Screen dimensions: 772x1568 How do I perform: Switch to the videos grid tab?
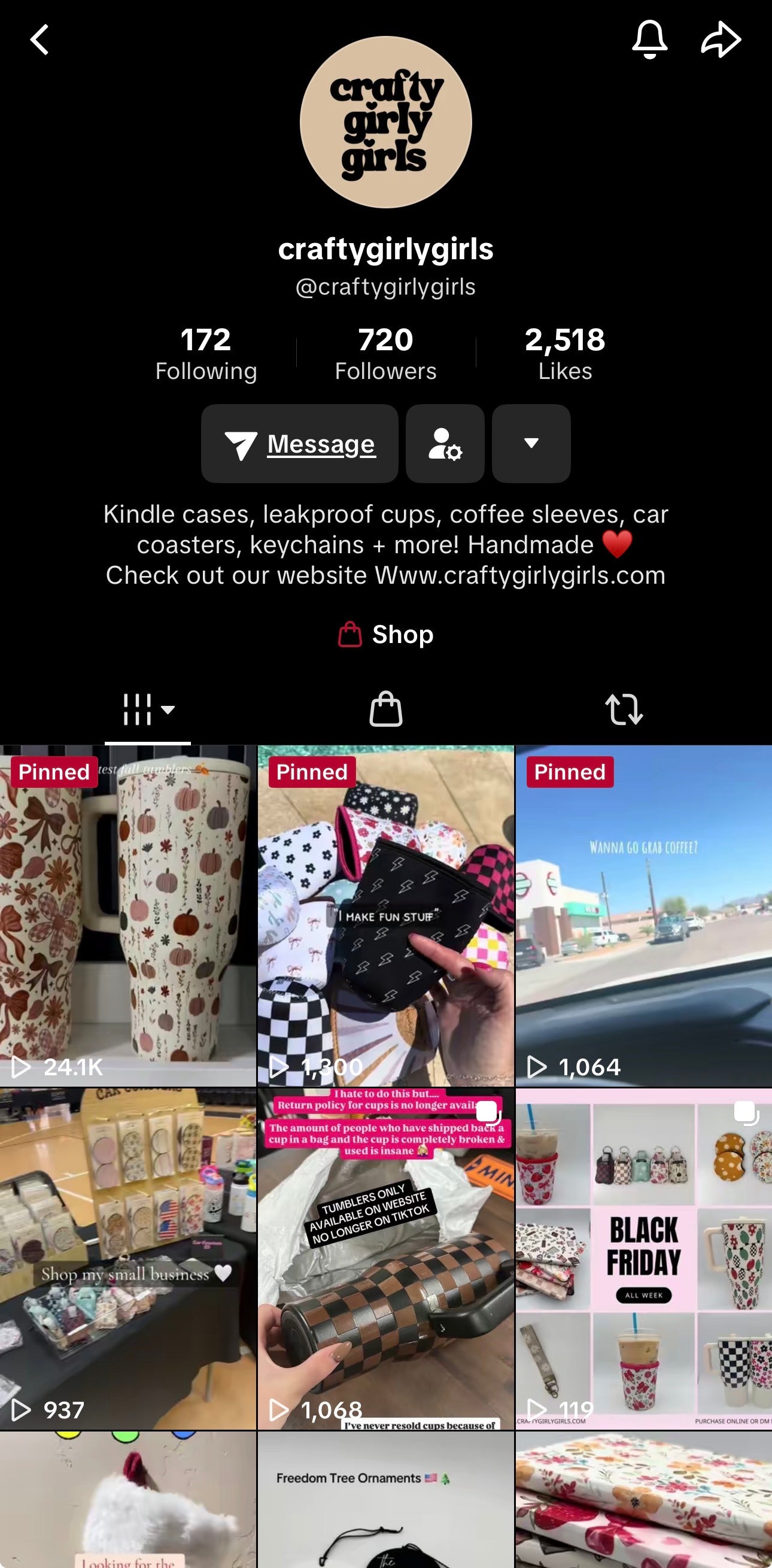click(147, 709)
